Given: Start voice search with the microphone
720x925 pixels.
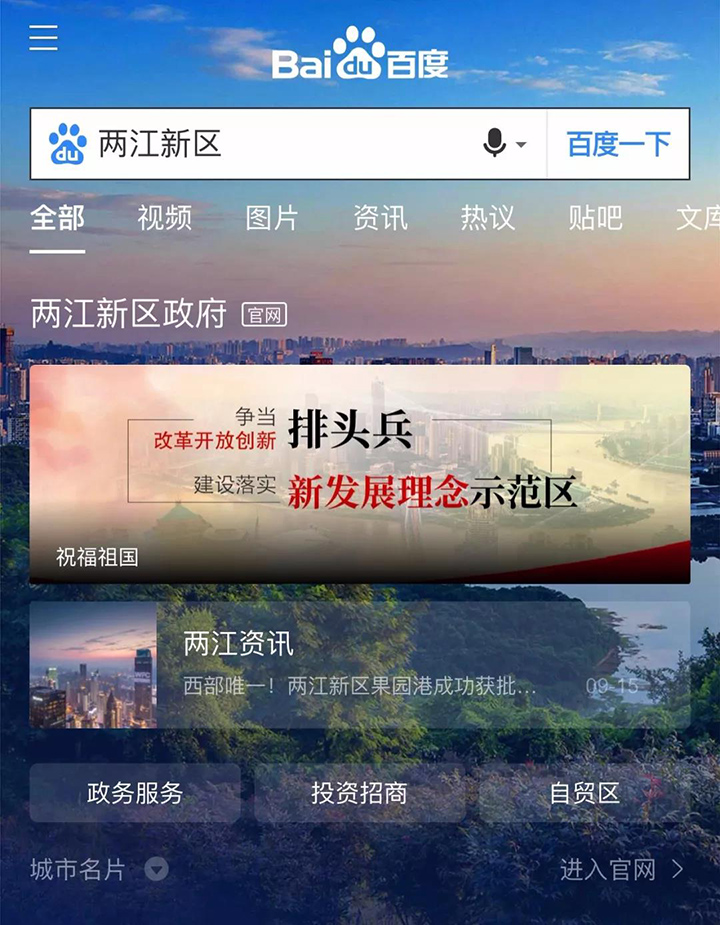Looking at the screenshot, I should (495, 144).
